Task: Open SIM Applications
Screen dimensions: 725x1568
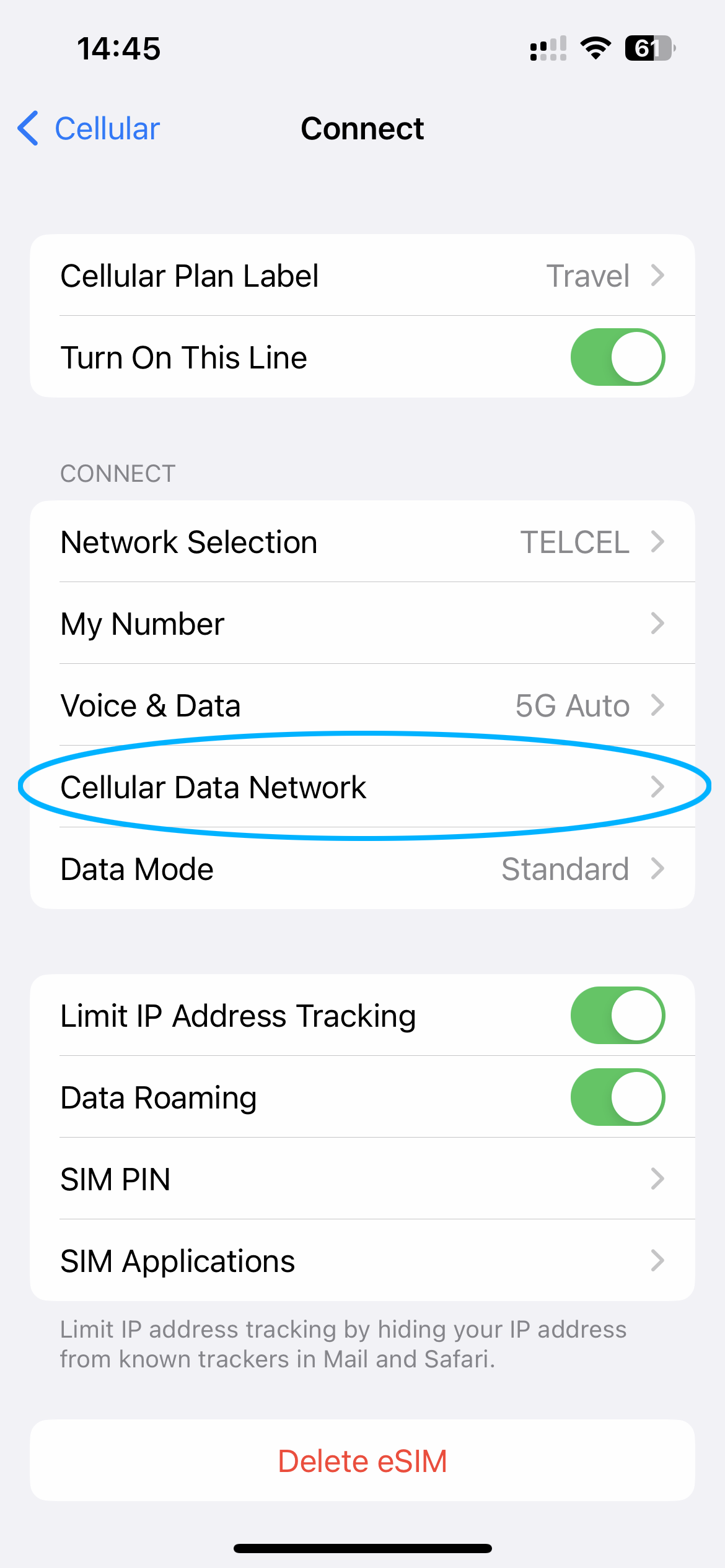Action: click(x=362, y=1261)
